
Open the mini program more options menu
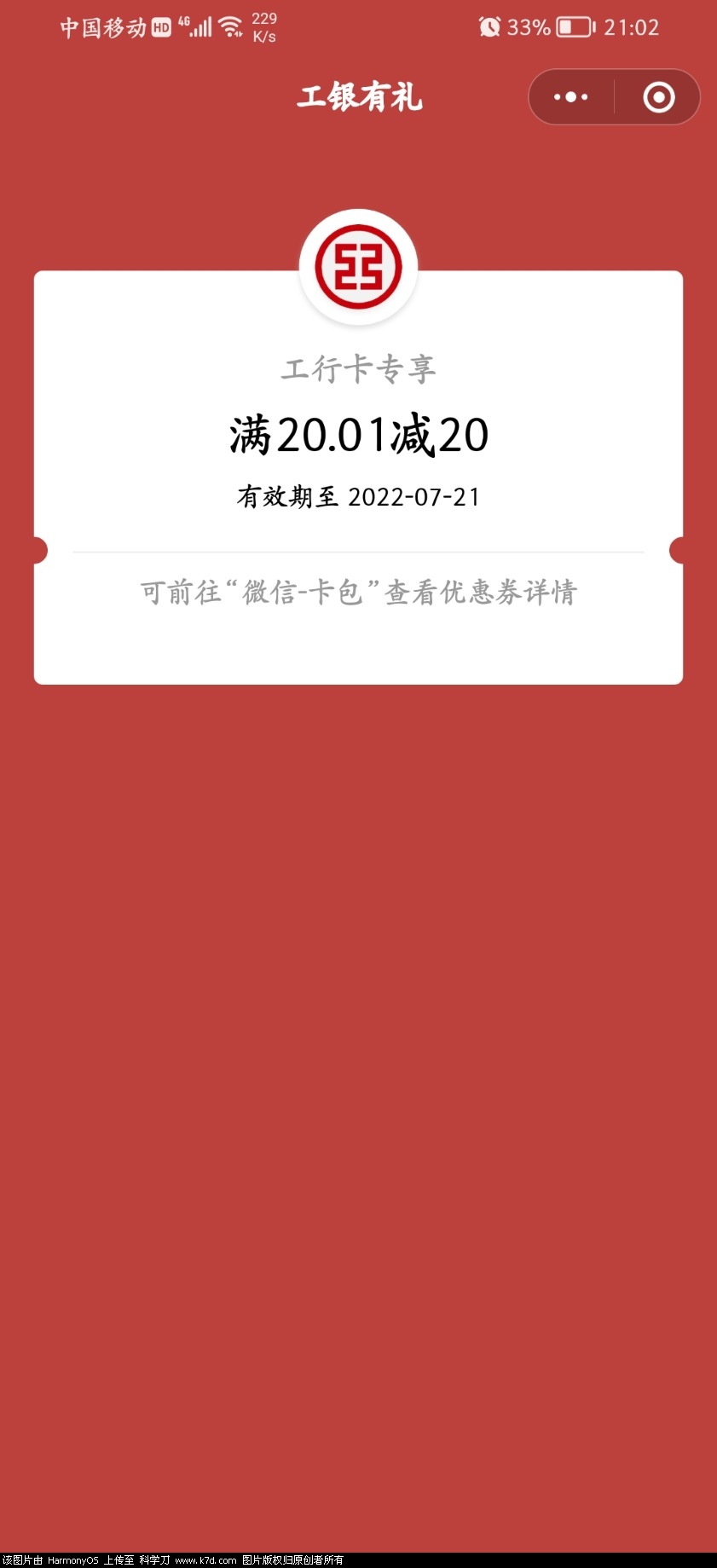point(570,97)
